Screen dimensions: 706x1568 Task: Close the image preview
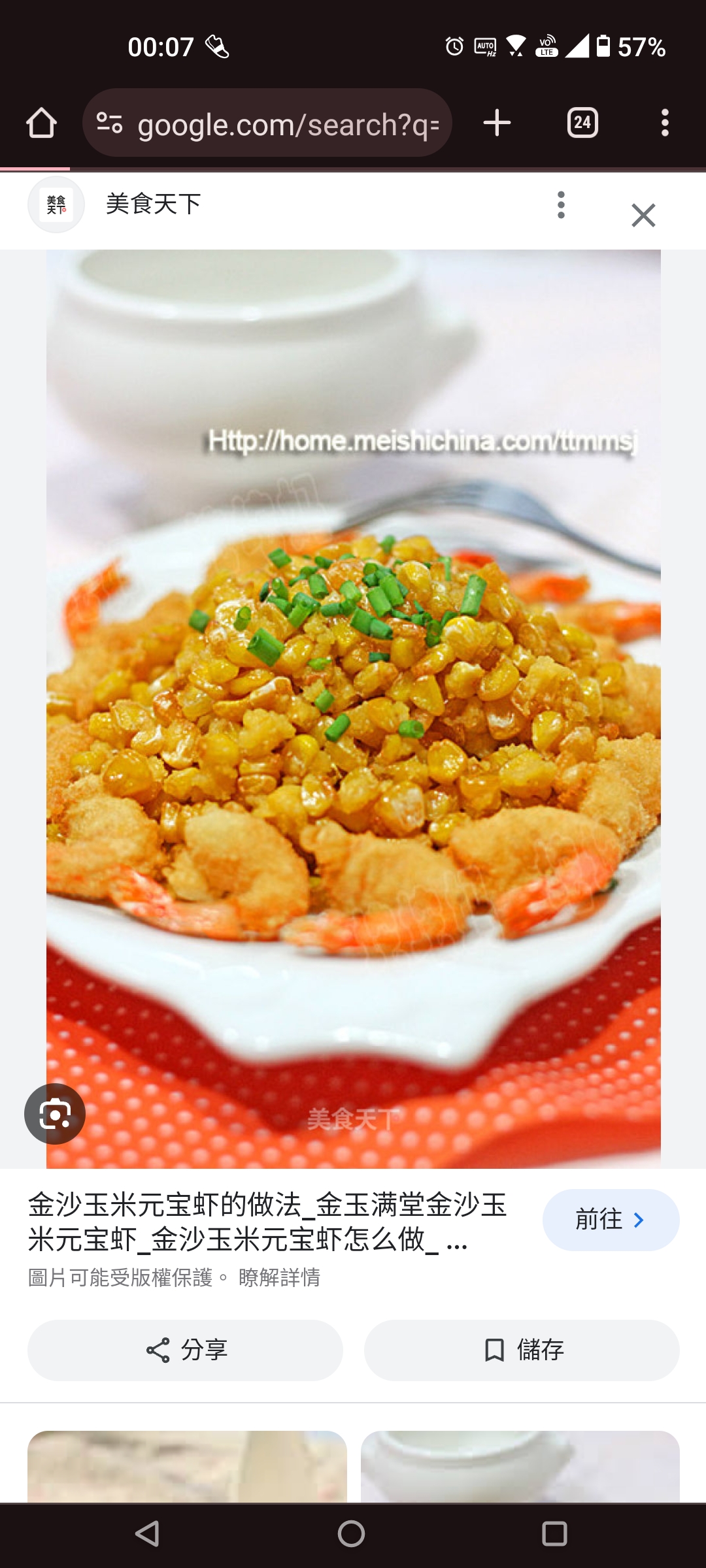(x=643, y=215)
